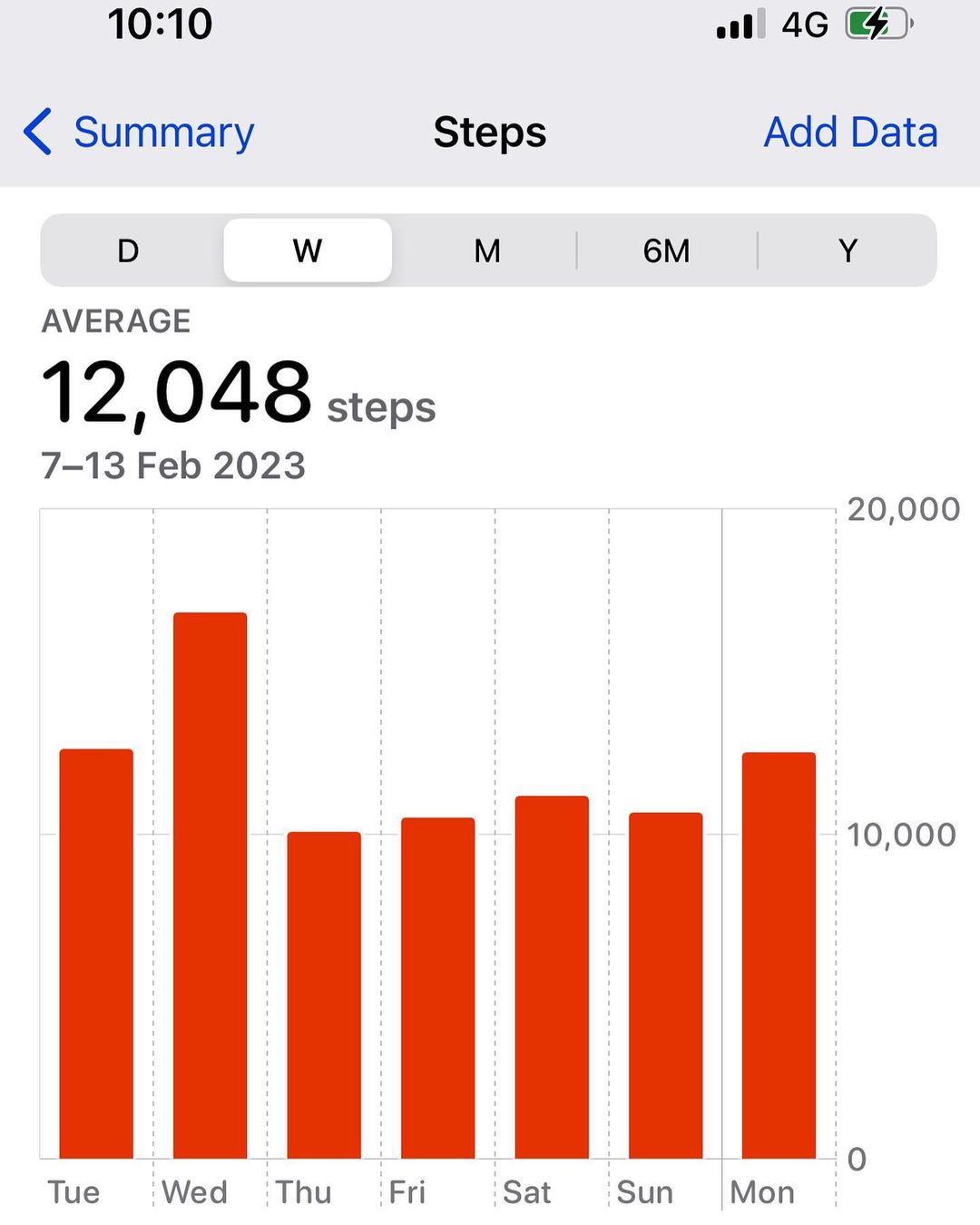Switch to the D day view
Viewport: 980px width, 1225px height.
(129, 250)
